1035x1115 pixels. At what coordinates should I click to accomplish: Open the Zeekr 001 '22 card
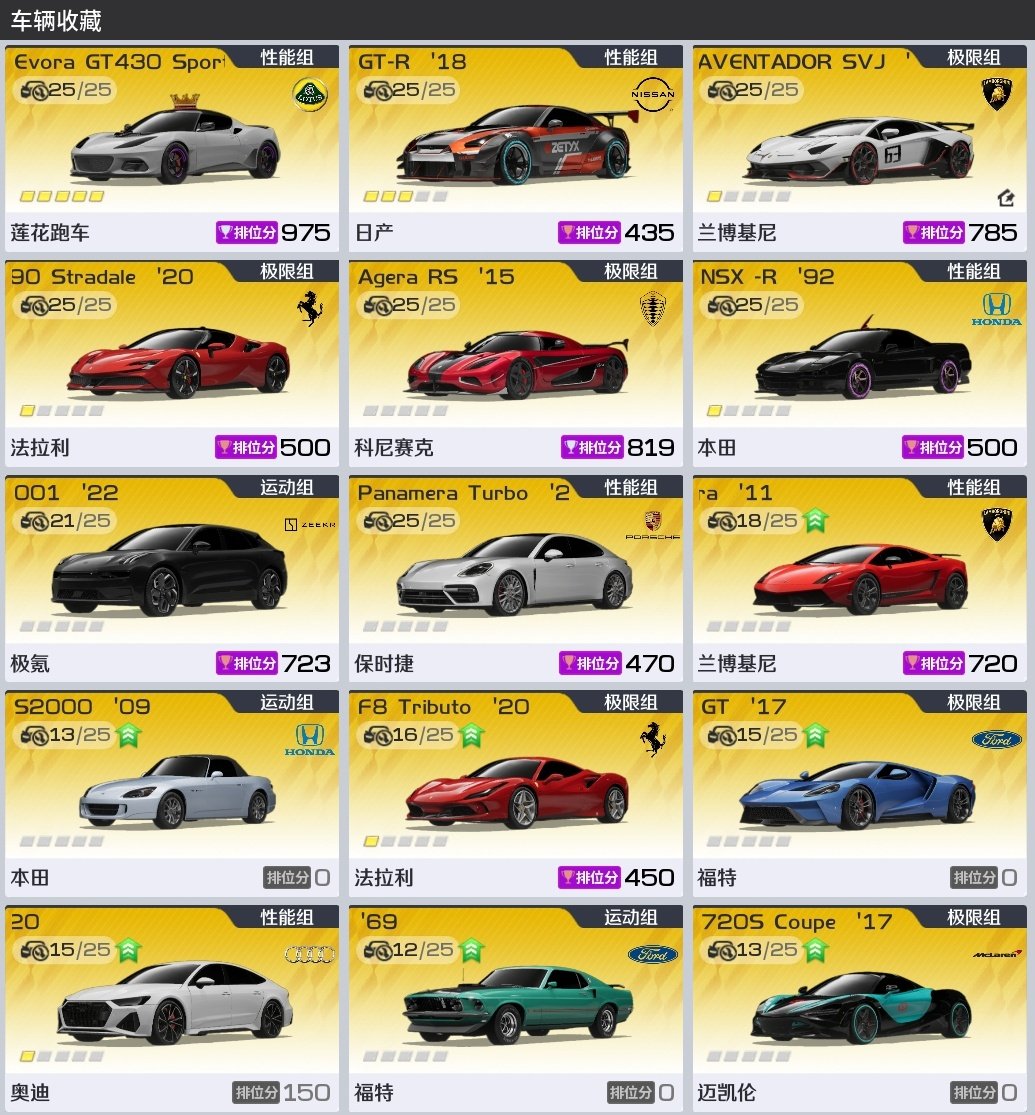pyautogui.click(x=172, y=578)
